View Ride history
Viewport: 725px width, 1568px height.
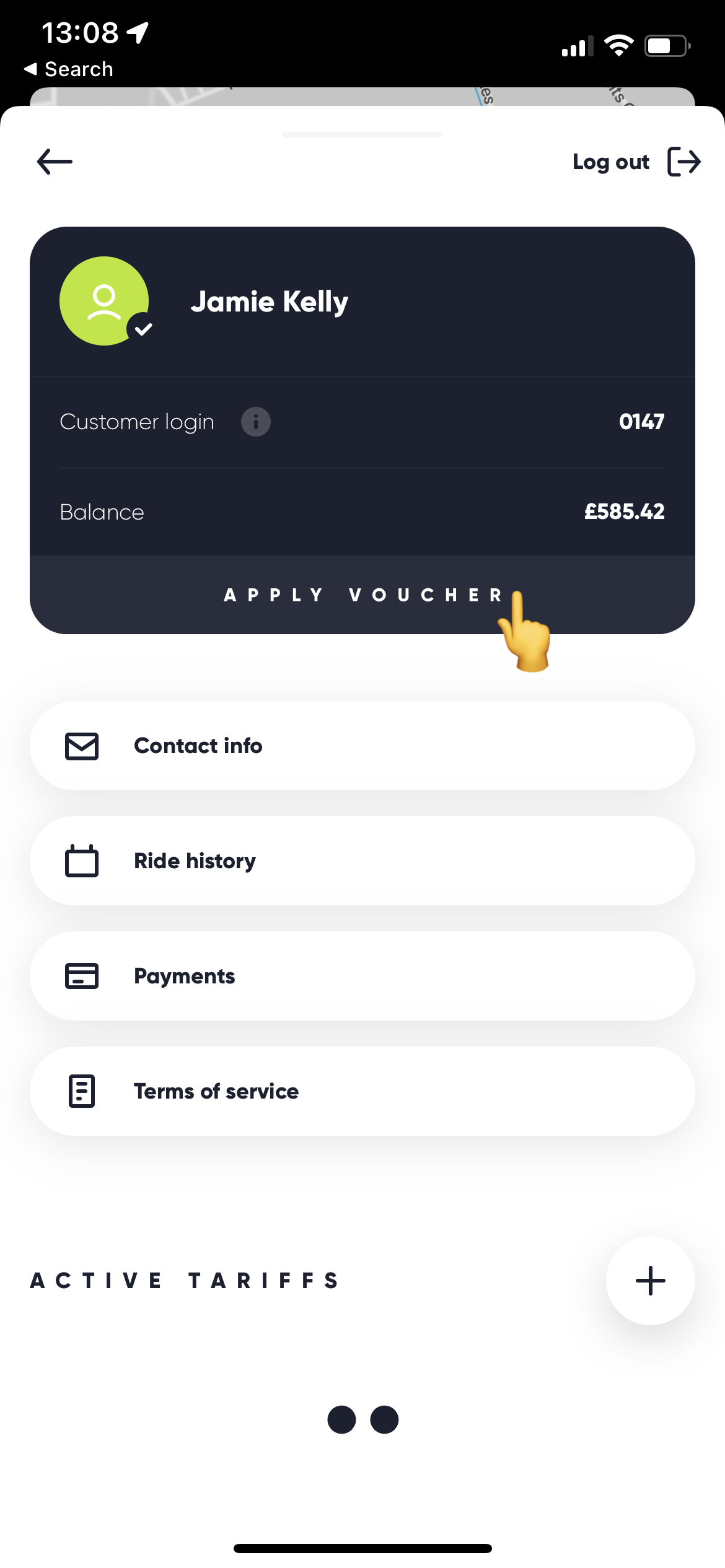pyautogui.click(x=362, y=861)
